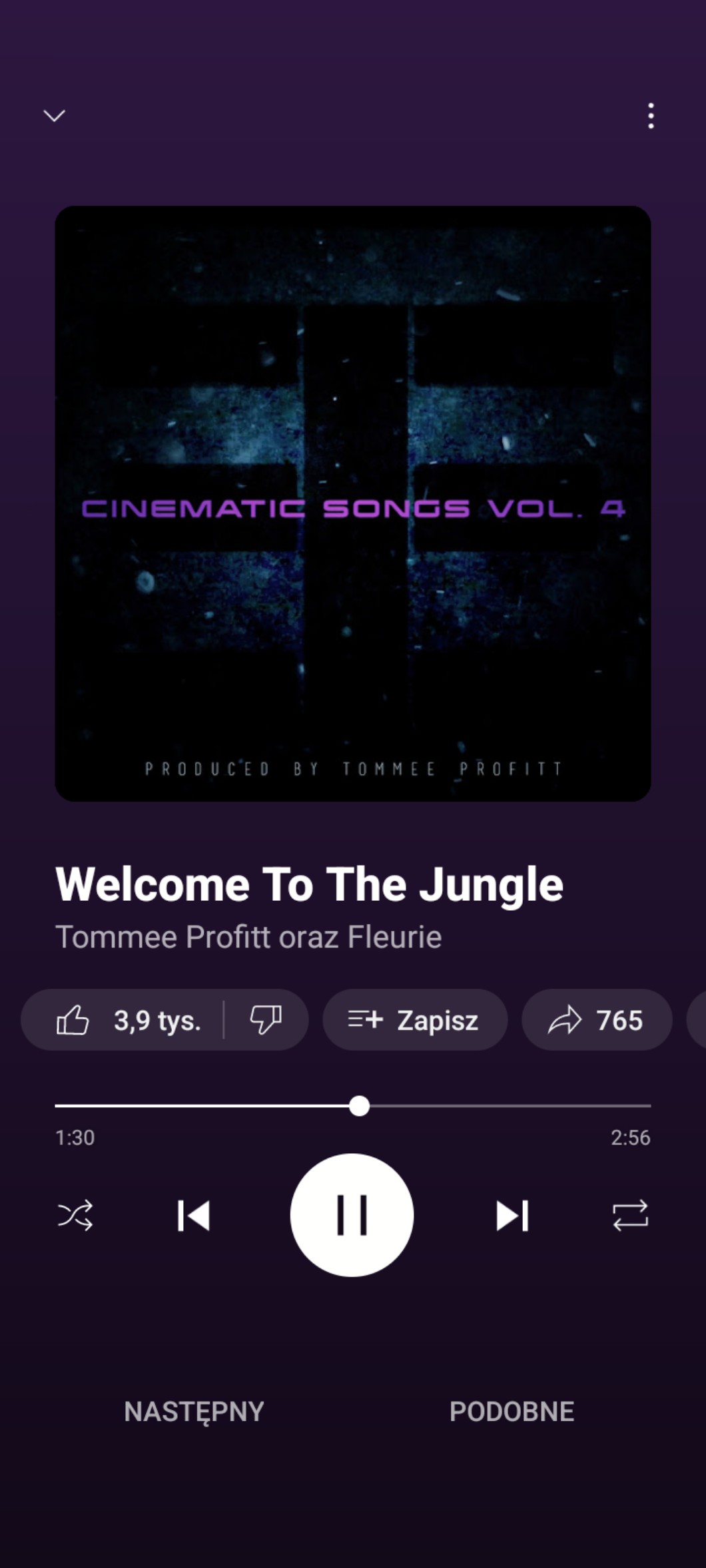
Task: Toggle shuffle mode
Action: click(x=75, y=1215)
